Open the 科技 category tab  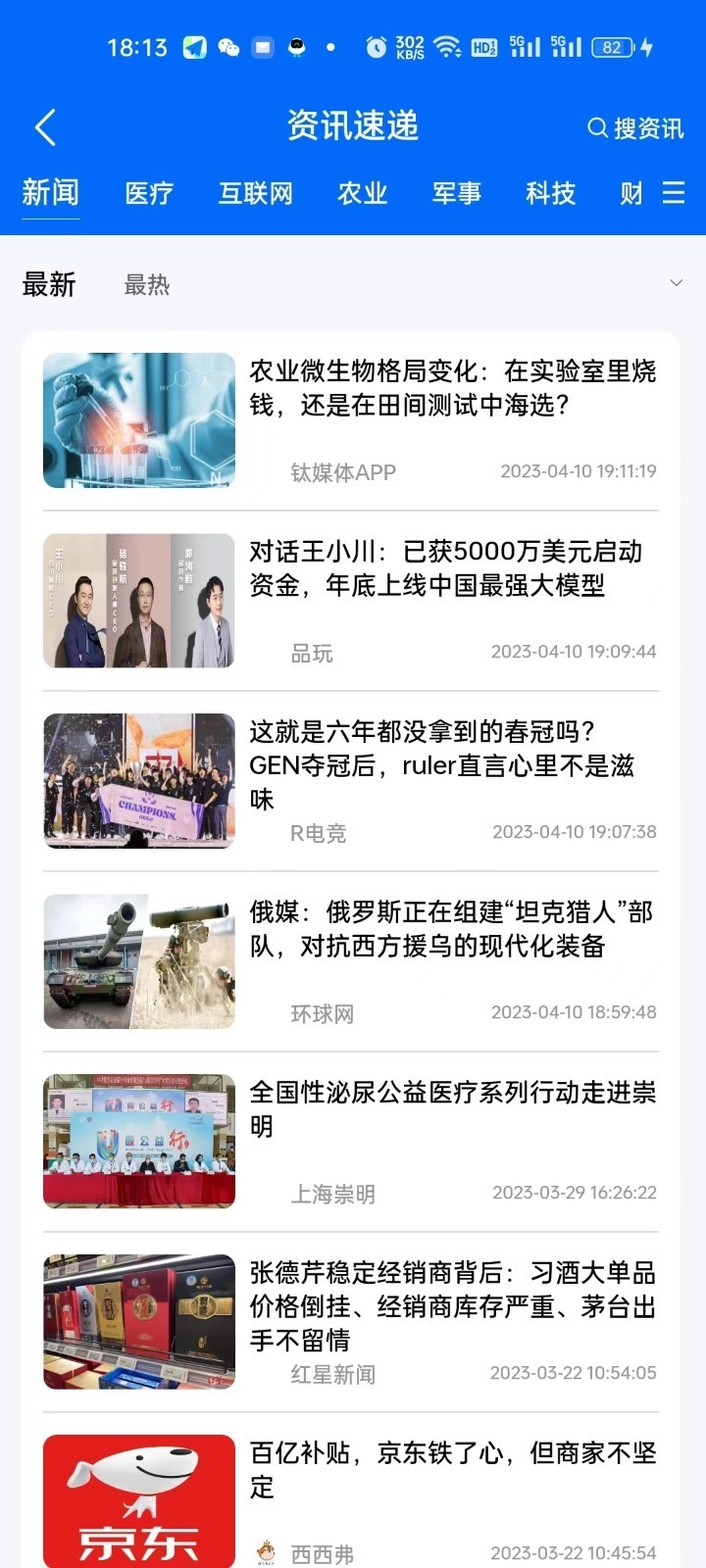pos(550,193)
